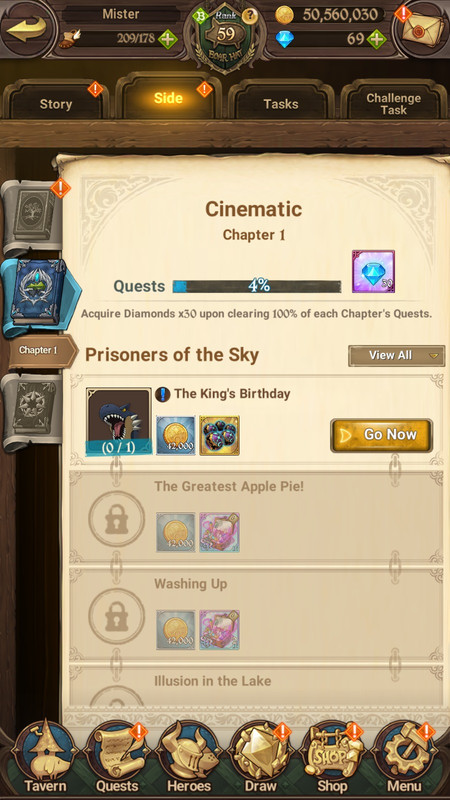Tap Go Now for The King's Birthday
This screenshot has height=800, width=450.
[381, 435]
